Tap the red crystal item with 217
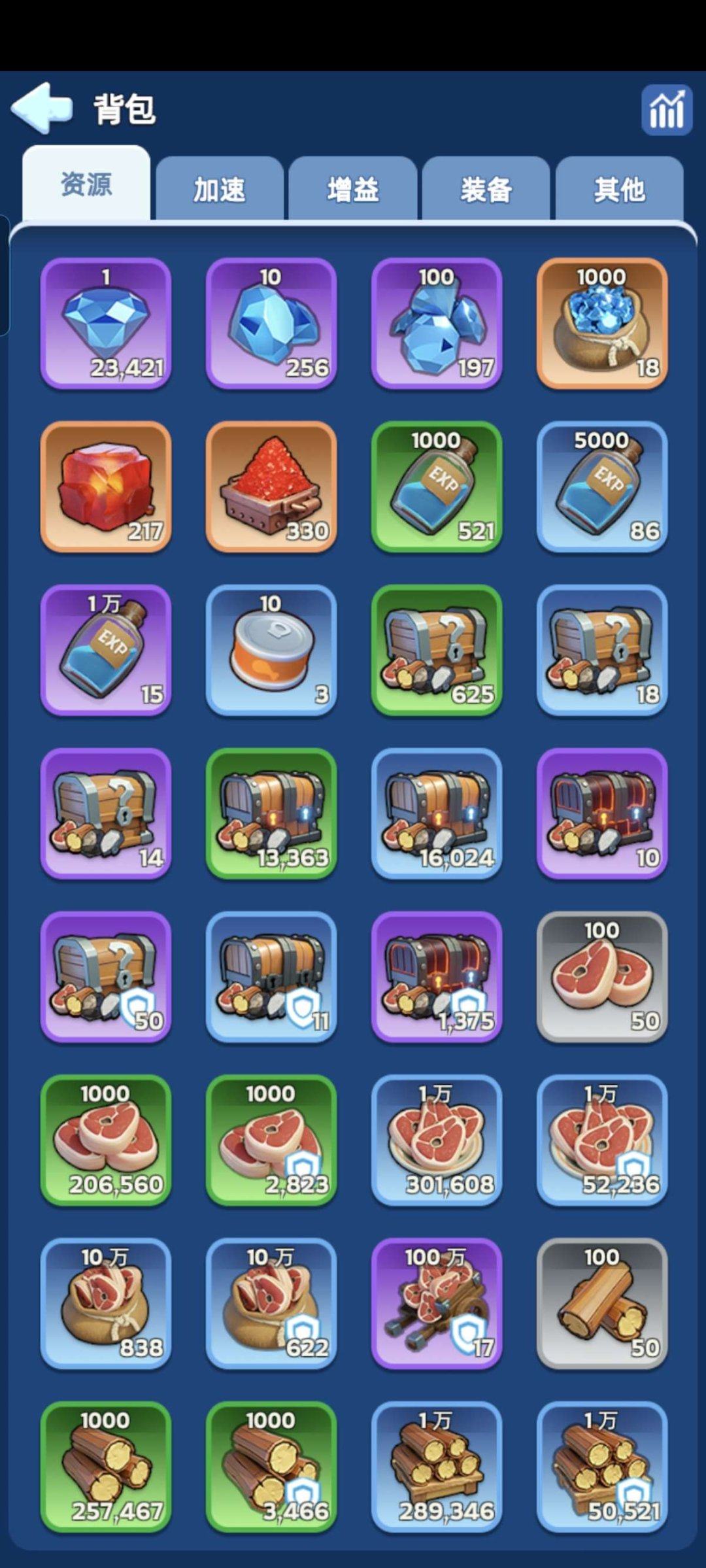Viewport: 706px width, 1568px height. pyautogui.click(x=106, y=487)
